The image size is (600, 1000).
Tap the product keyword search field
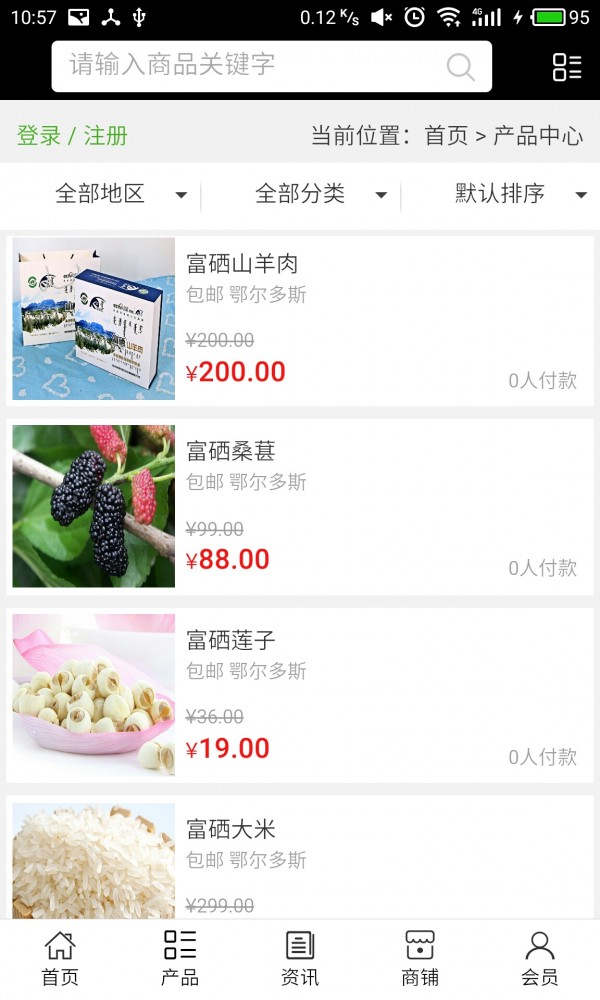click(x=250, y=66)
